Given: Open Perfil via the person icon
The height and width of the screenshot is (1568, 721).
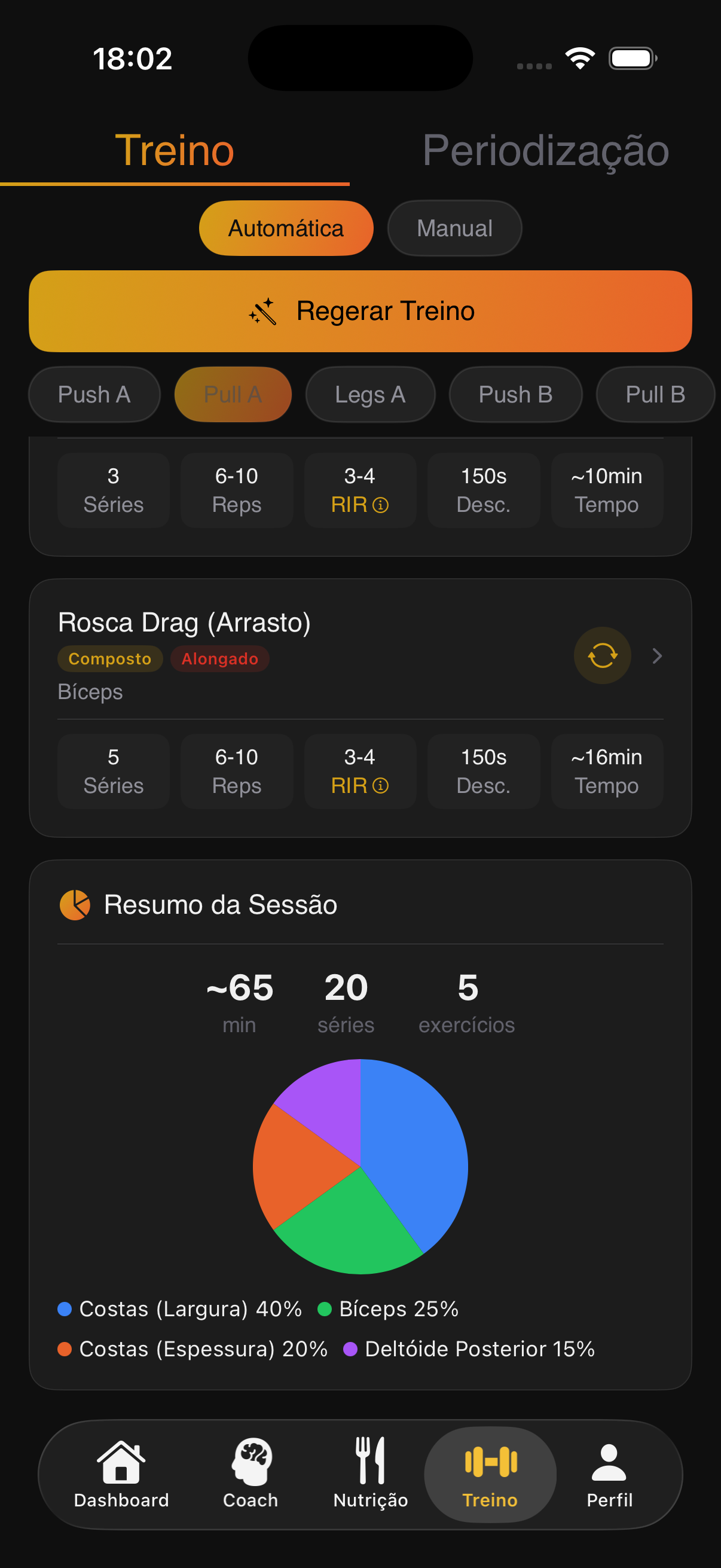Looking at the screenshot, I should [x=609, y=1460].
